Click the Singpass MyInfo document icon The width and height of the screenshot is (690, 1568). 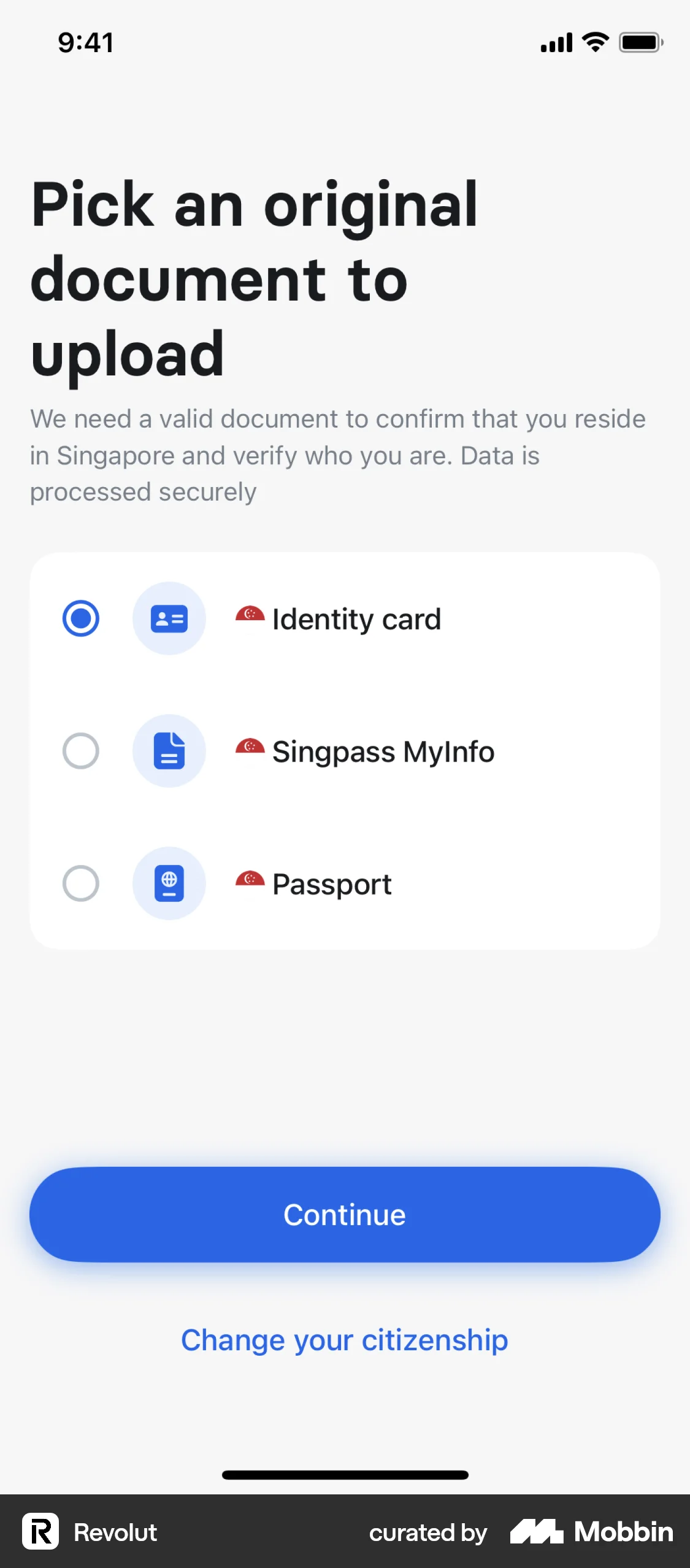(169, 751)
